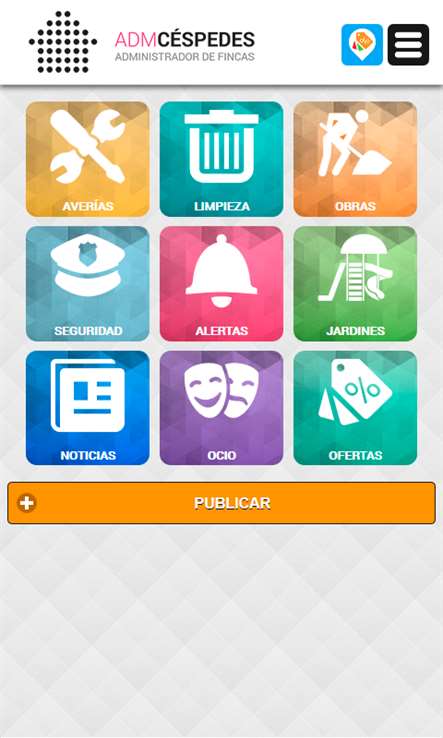The height and width of the screenshot is (738, 443).
Task: View the Alertas bell tile
Action: click(221, 284)
